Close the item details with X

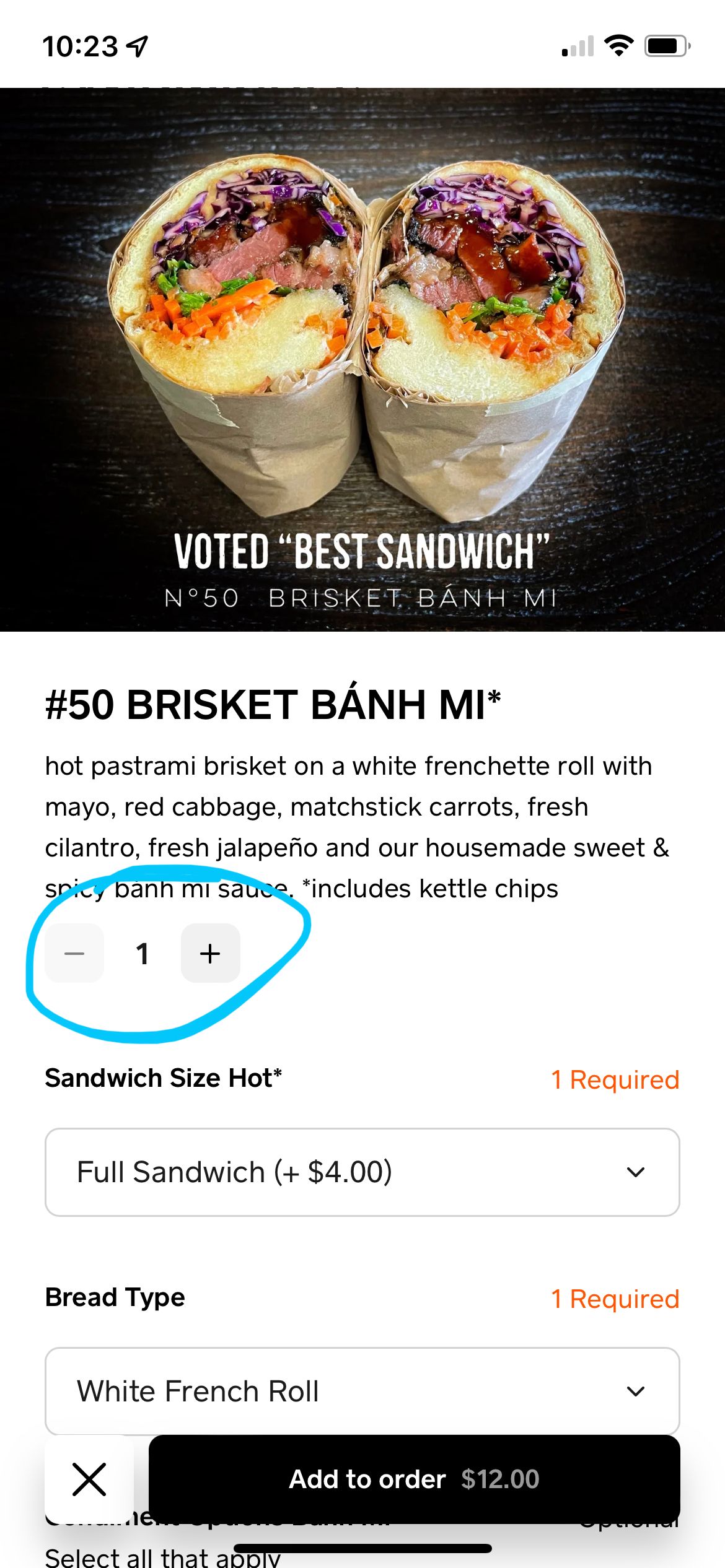pos(89,1479)
